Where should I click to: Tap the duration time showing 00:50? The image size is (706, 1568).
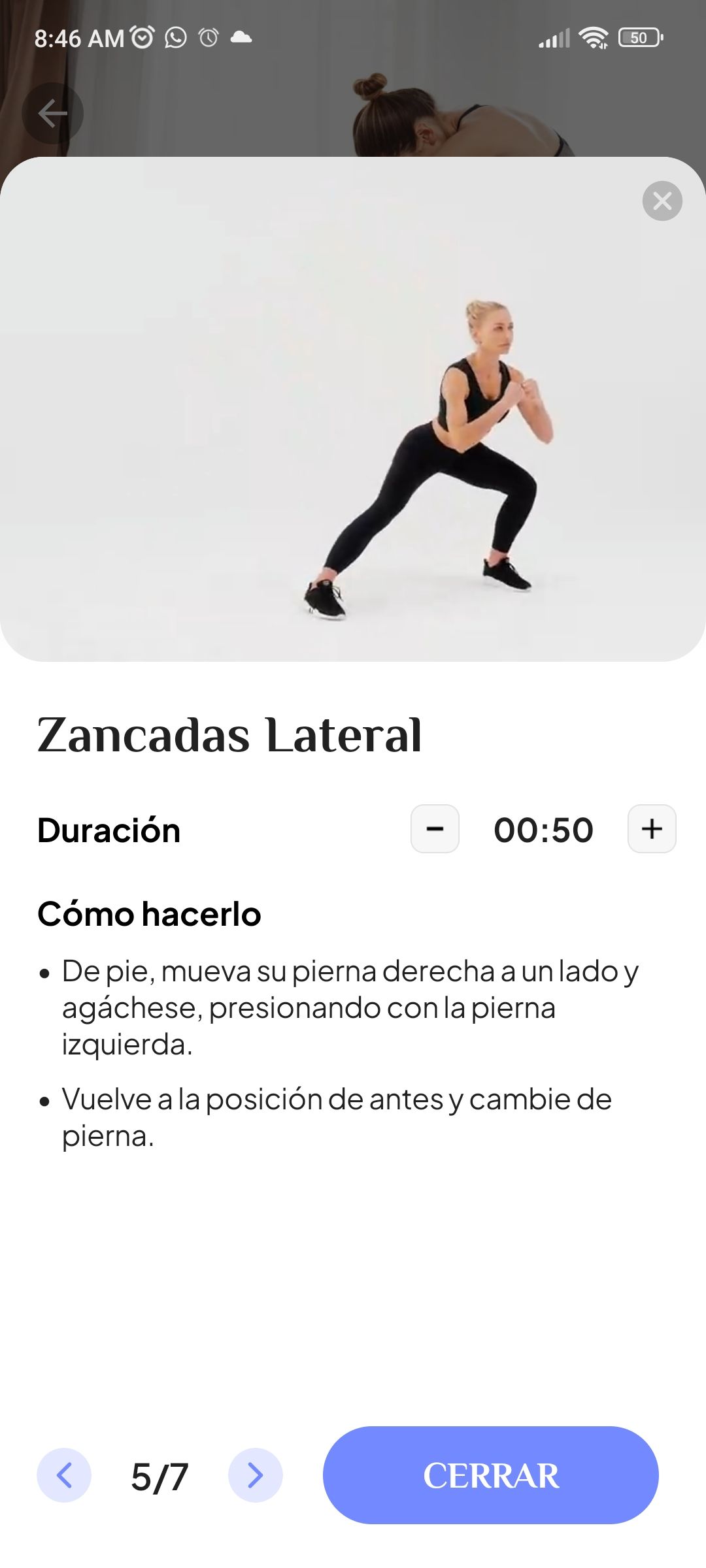(x=543, y=828)
